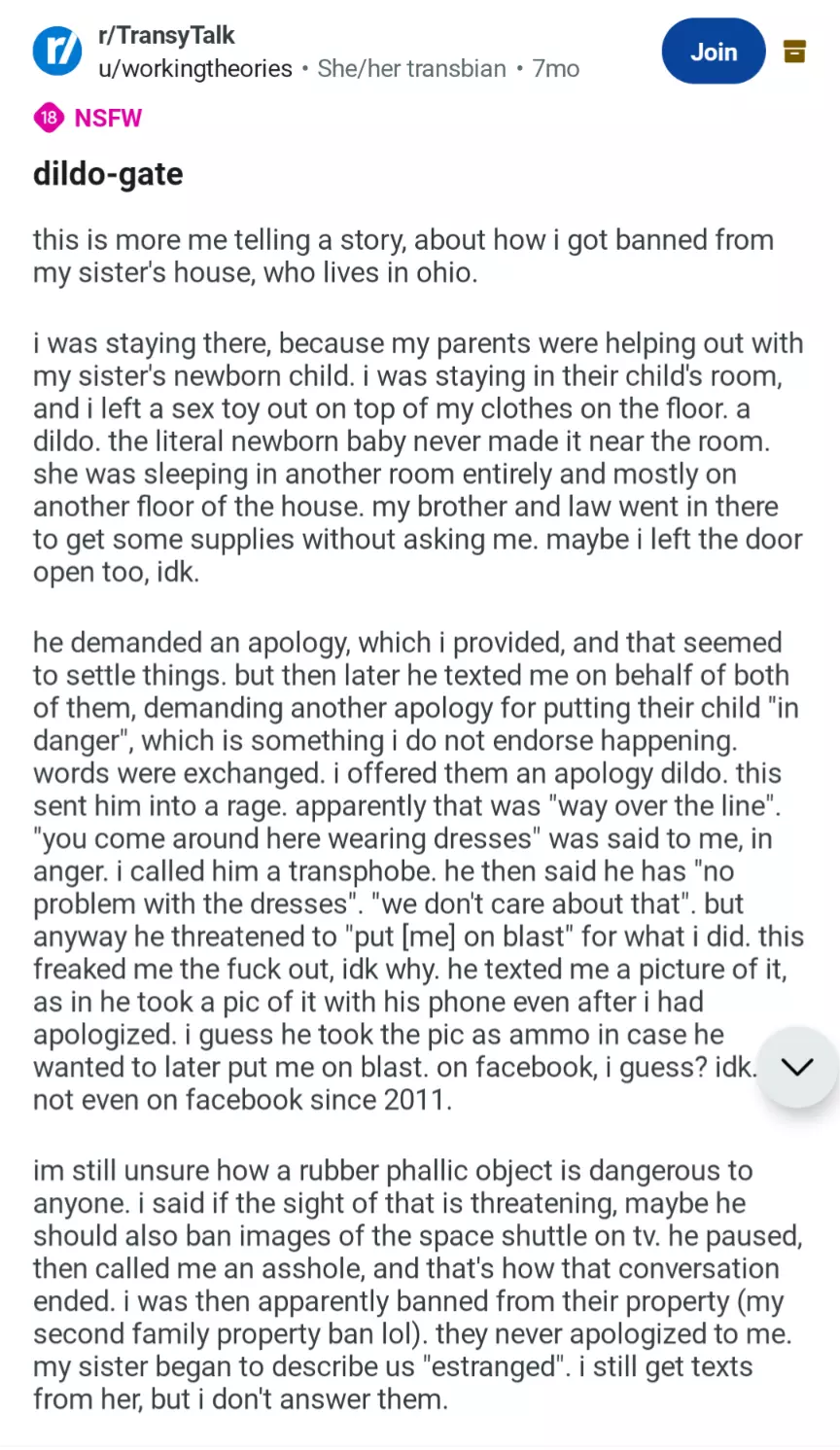View u/workingtheories profile

pos(194,69)
